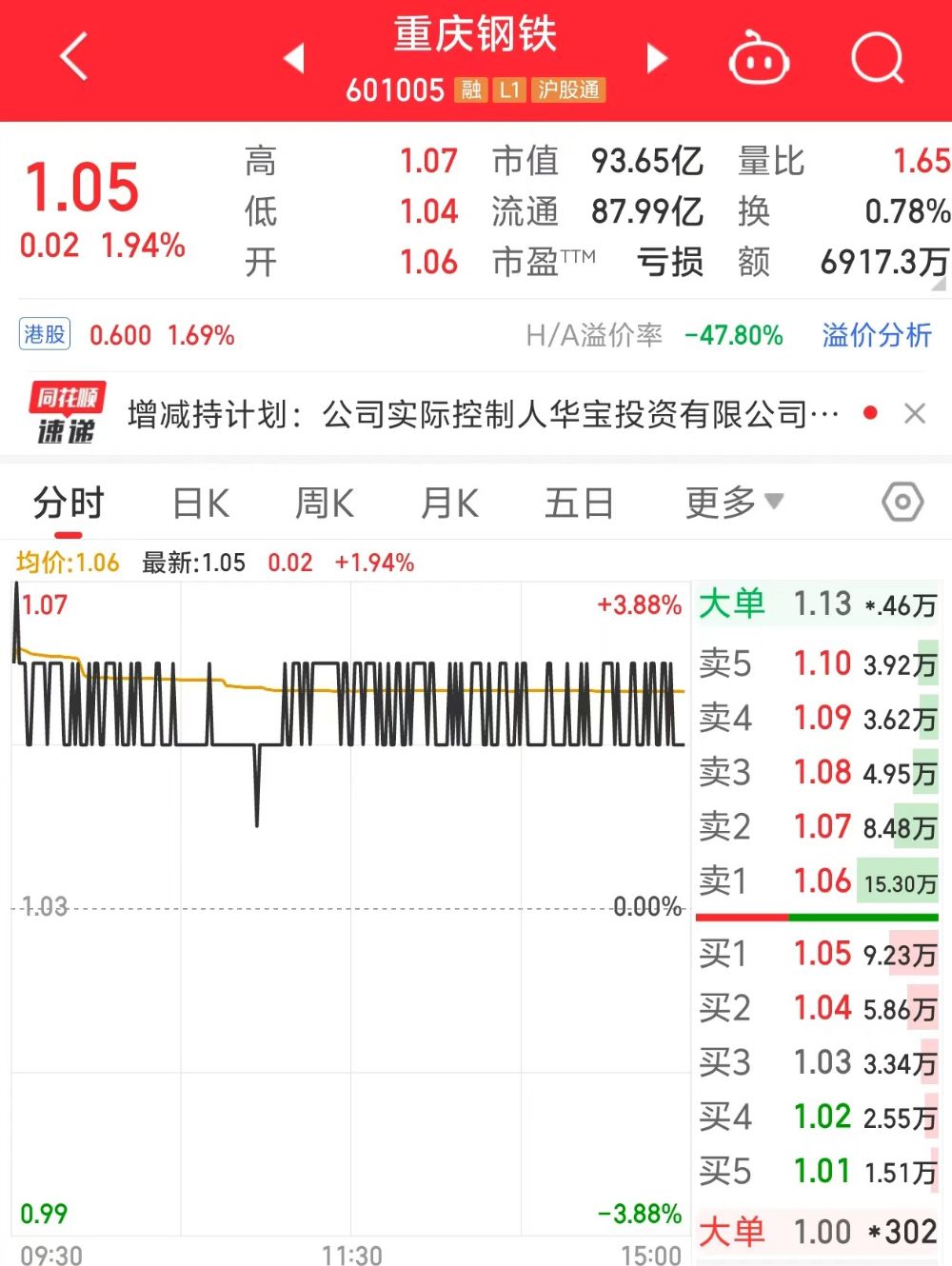Switch to the 周K tab

[x=325, y=503]
